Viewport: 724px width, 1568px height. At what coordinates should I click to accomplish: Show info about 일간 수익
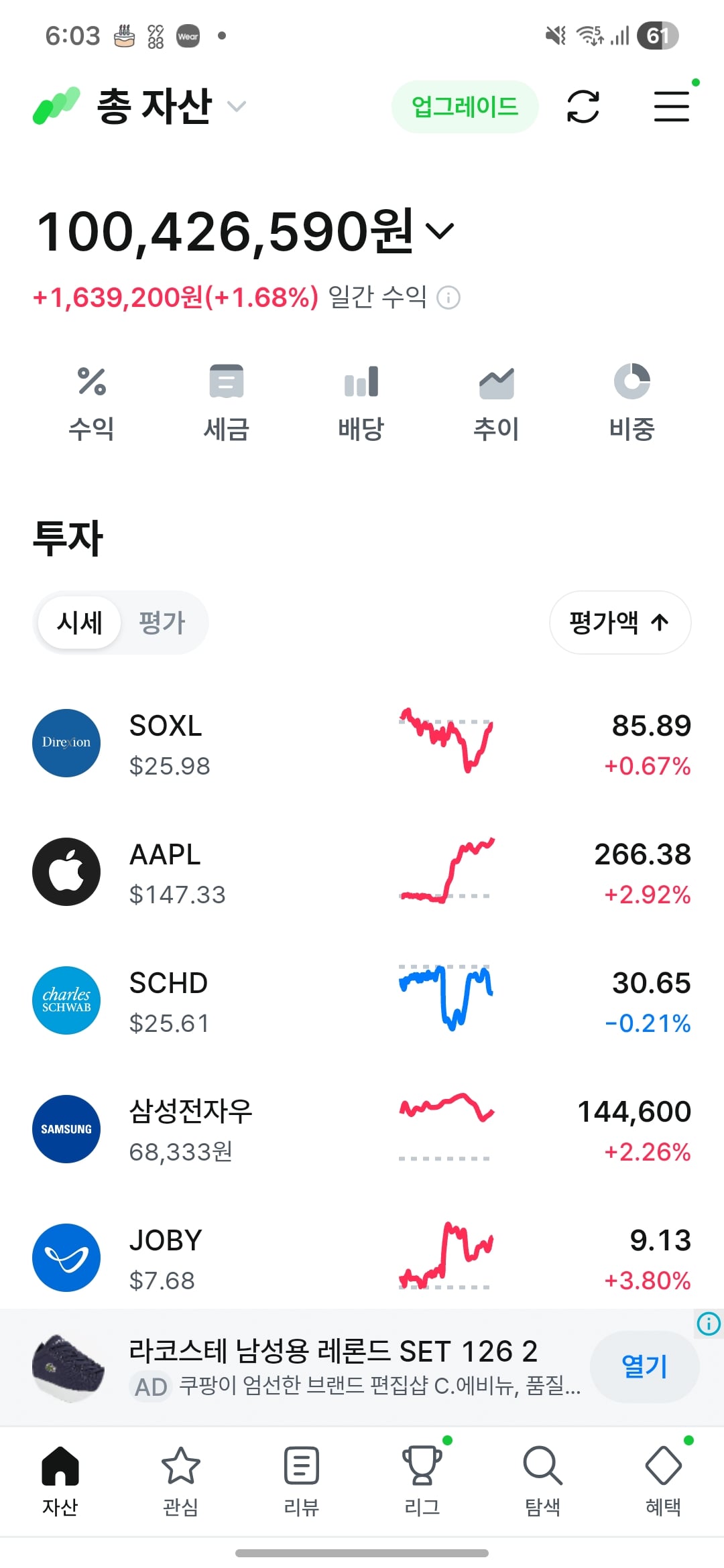[448, 297]
